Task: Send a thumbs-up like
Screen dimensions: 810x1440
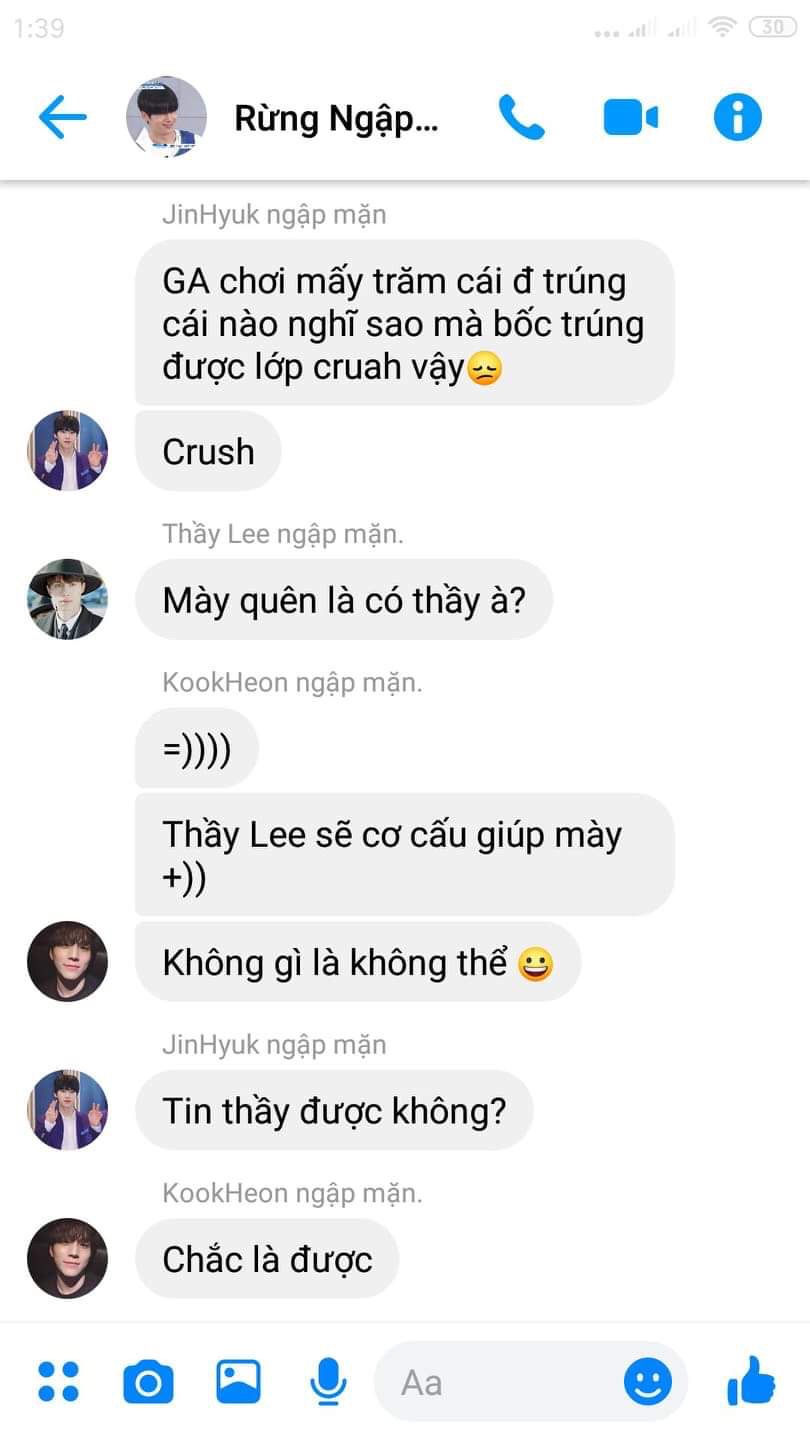Action: (751, 1382)
